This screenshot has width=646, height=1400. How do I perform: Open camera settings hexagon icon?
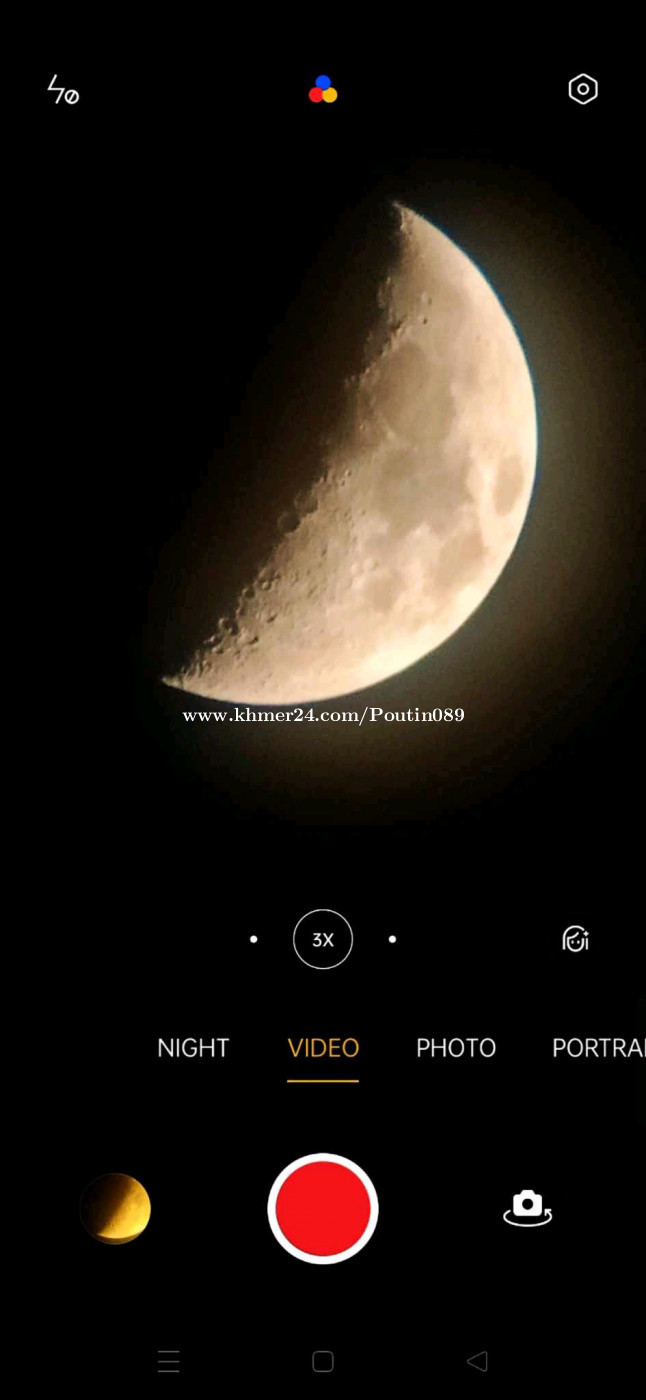coord(583,89)
